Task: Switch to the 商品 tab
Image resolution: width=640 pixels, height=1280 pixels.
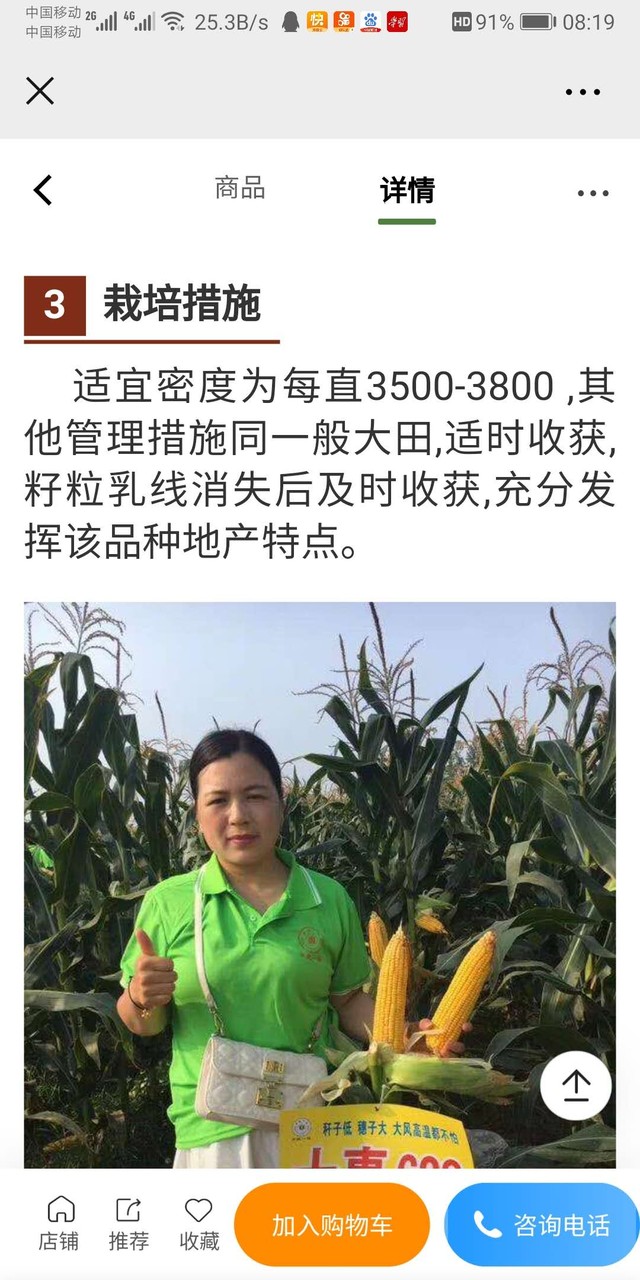Action: (x=240, y=188)
